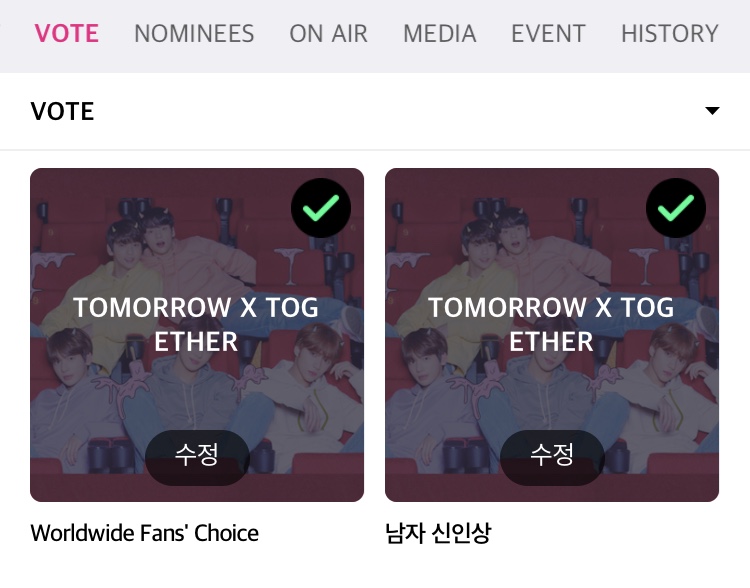
Task: Select the VOTE tab
Action: (x=66, y=33)
